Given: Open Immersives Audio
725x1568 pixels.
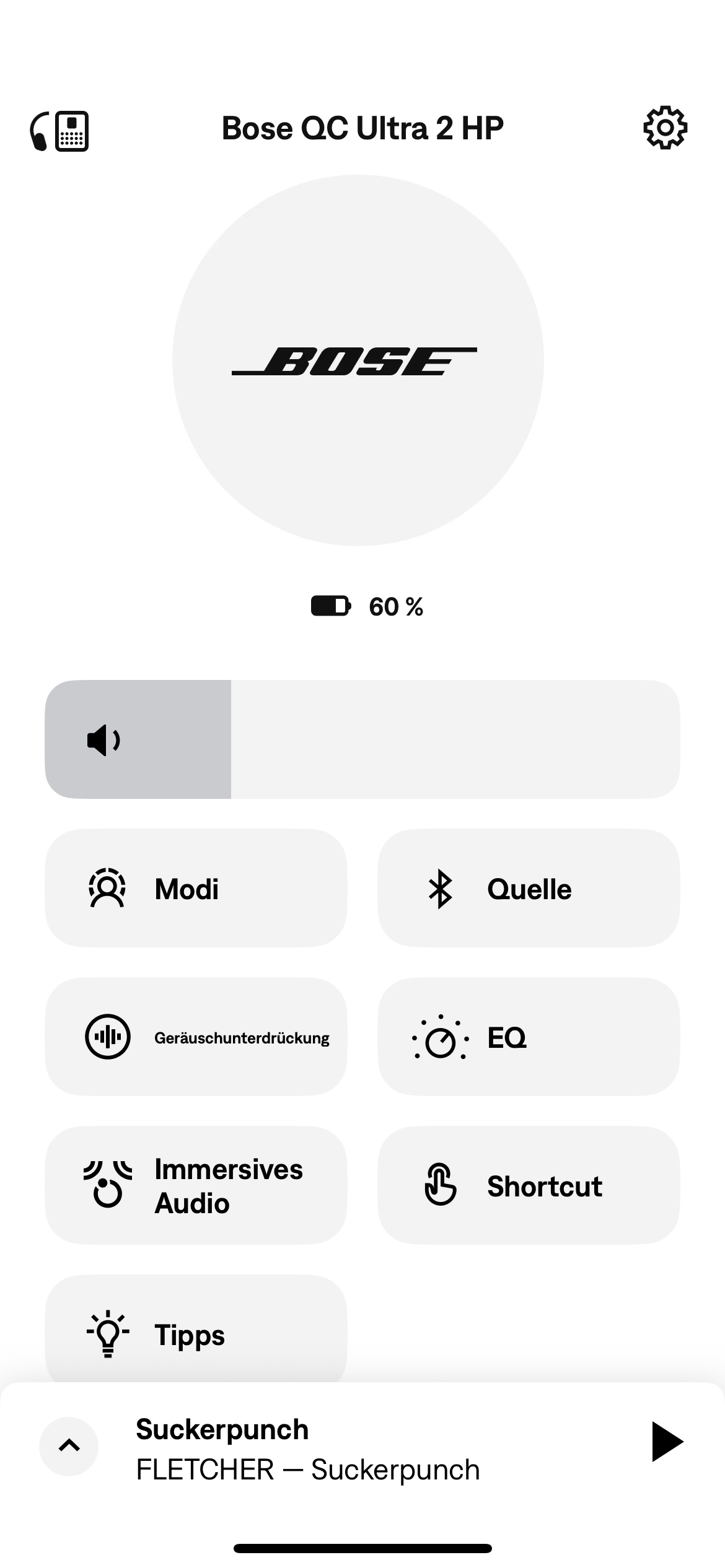Looking at the screenshot, I should 196,1185.
